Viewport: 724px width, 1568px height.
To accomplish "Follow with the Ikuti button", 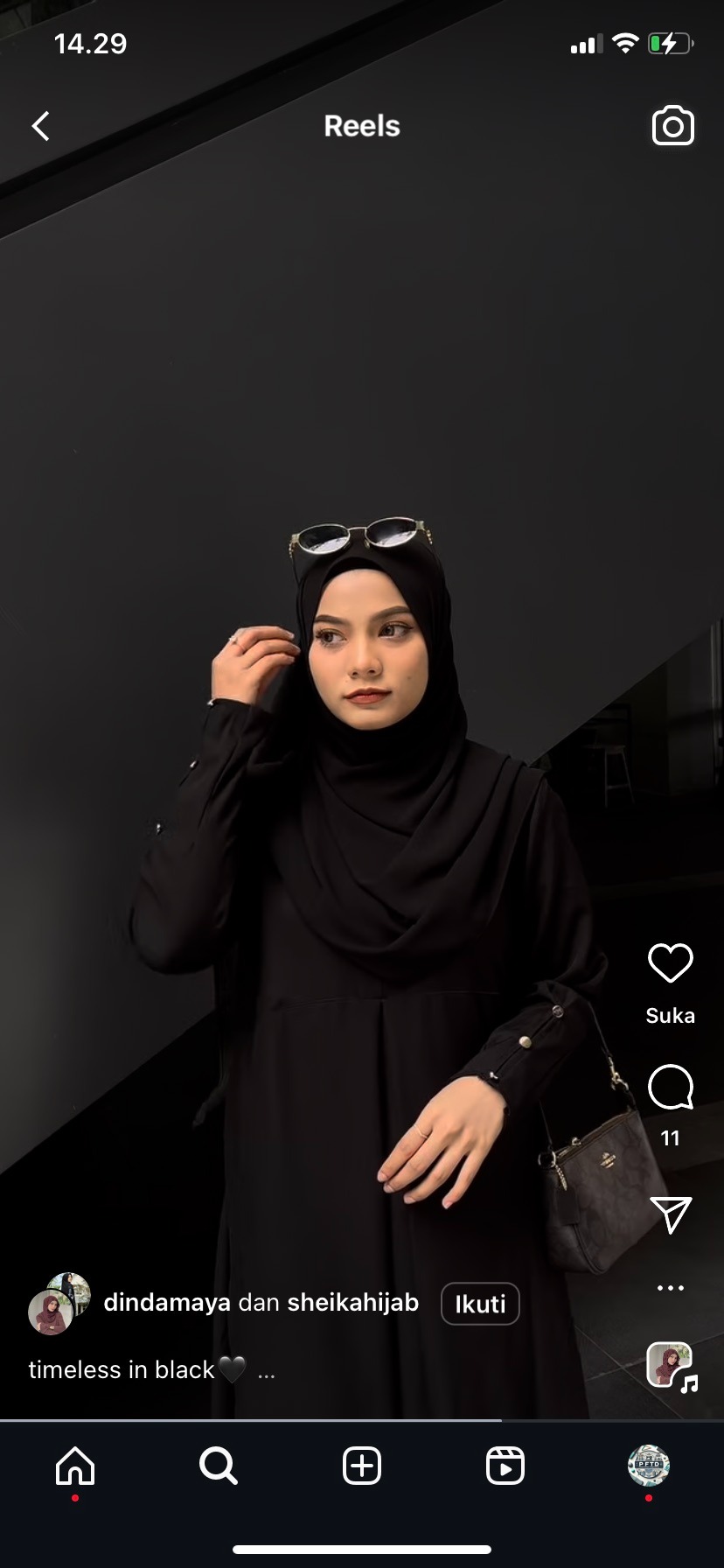I will pos(480,1304).
